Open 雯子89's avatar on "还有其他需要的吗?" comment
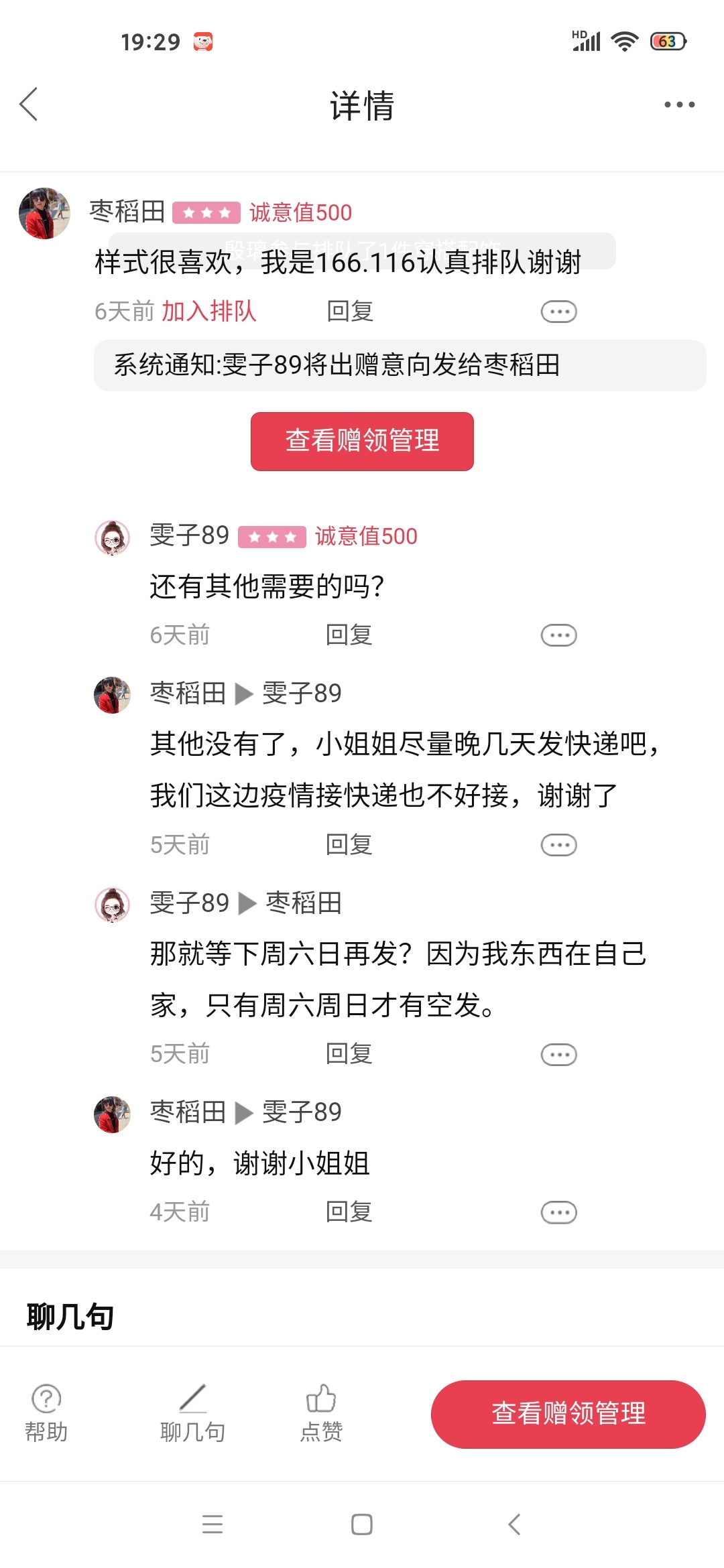The height and width of the screenshot is (1568, 724). [x=112, y=537]
